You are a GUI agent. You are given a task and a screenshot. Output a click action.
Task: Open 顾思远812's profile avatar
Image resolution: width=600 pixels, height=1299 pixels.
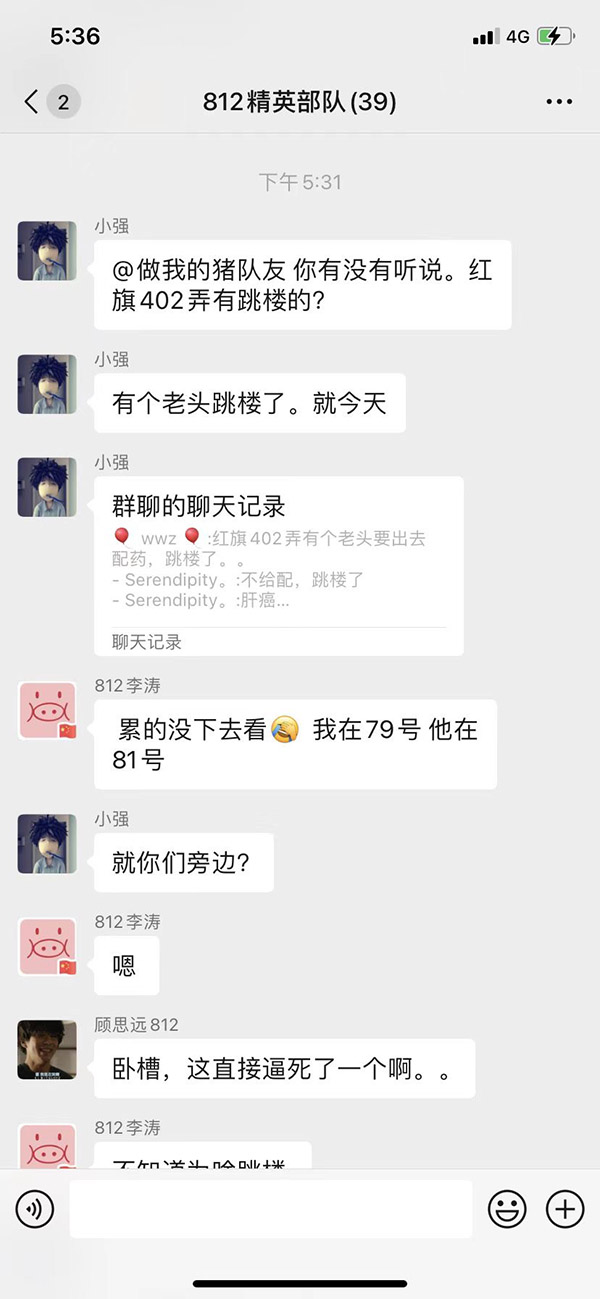pyautogui.click(x=47, y=1049)
